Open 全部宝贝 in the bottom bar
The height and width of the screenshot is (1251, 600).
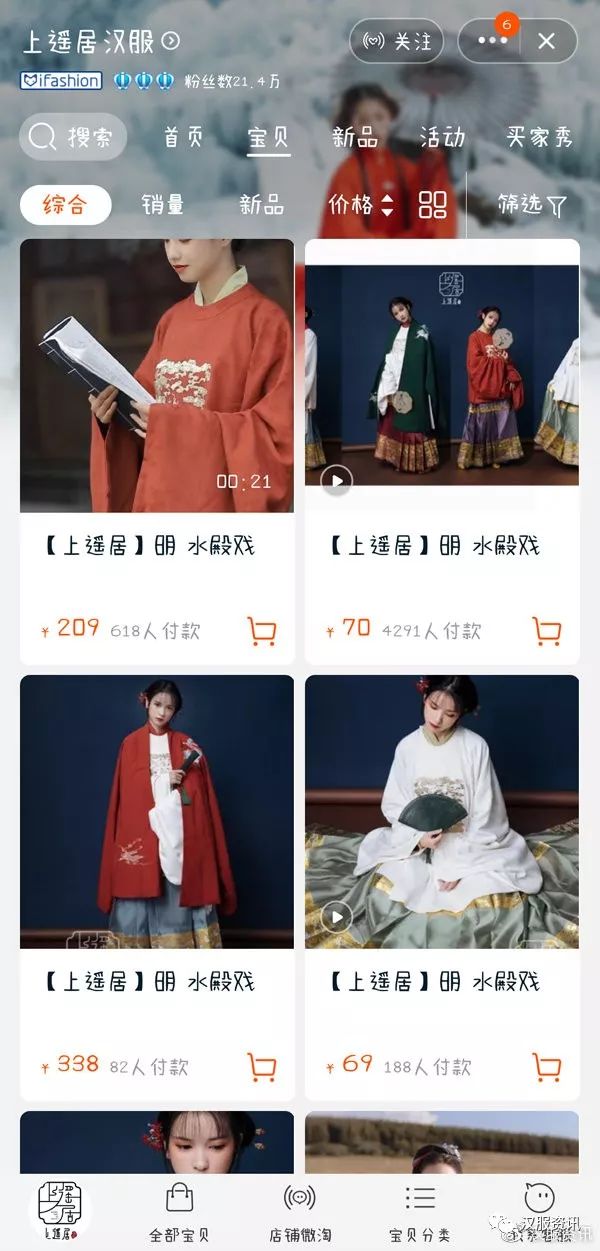[179, 1212]
